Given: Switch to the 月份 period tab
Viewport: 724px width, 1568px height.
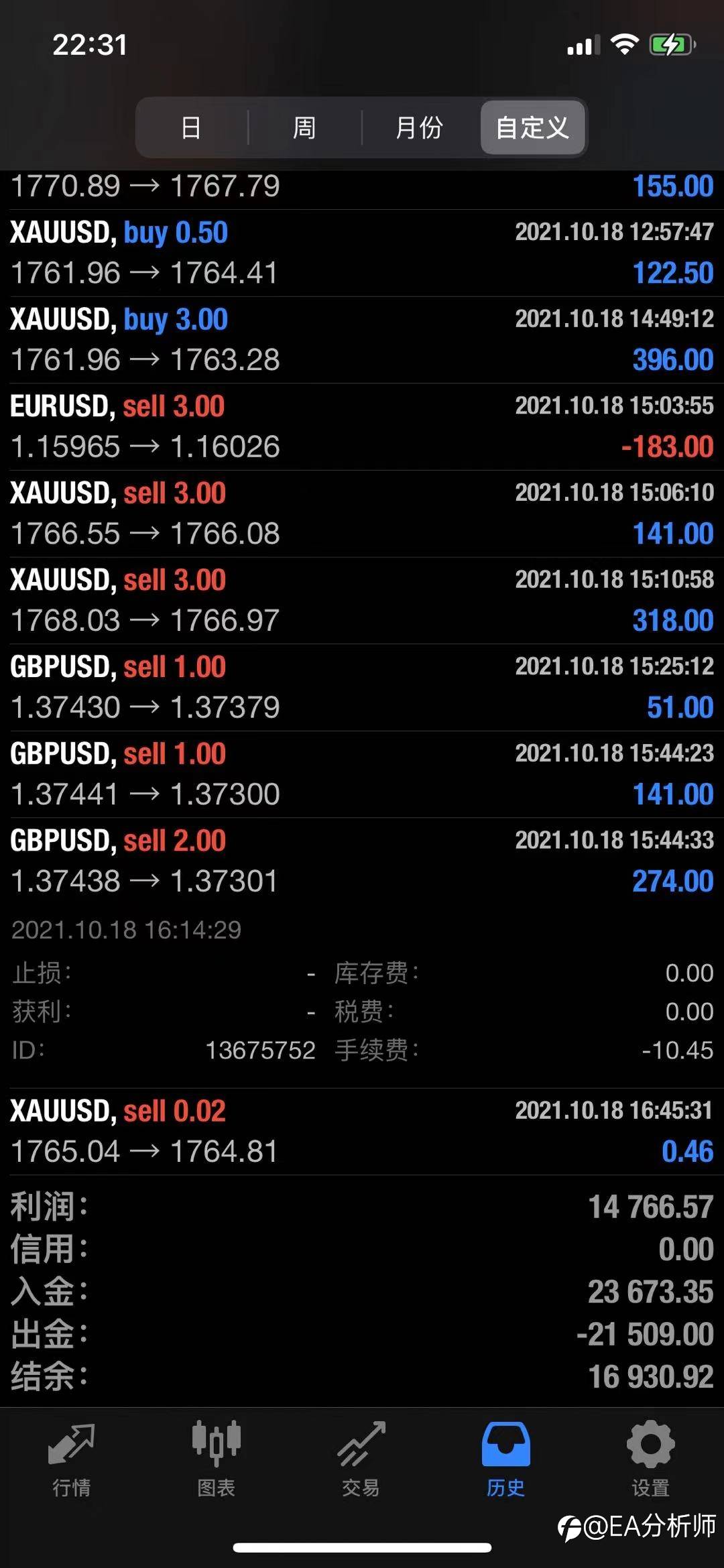Looking at the screenshot, I should (420, 127).
